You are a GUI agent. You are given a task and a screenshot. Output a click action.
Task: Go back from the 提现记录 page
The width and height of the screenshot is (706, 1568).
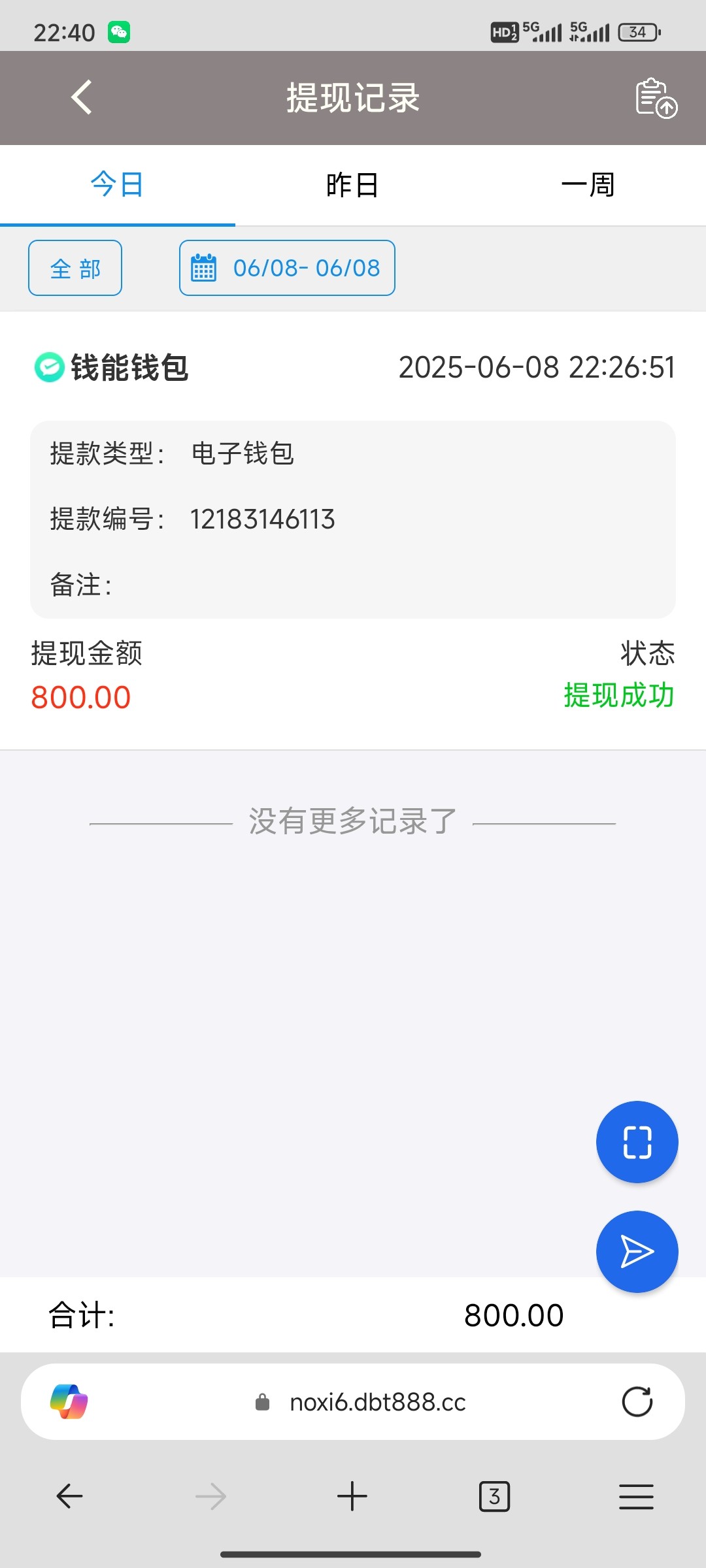pyautogui.click(x=82, y=98)
